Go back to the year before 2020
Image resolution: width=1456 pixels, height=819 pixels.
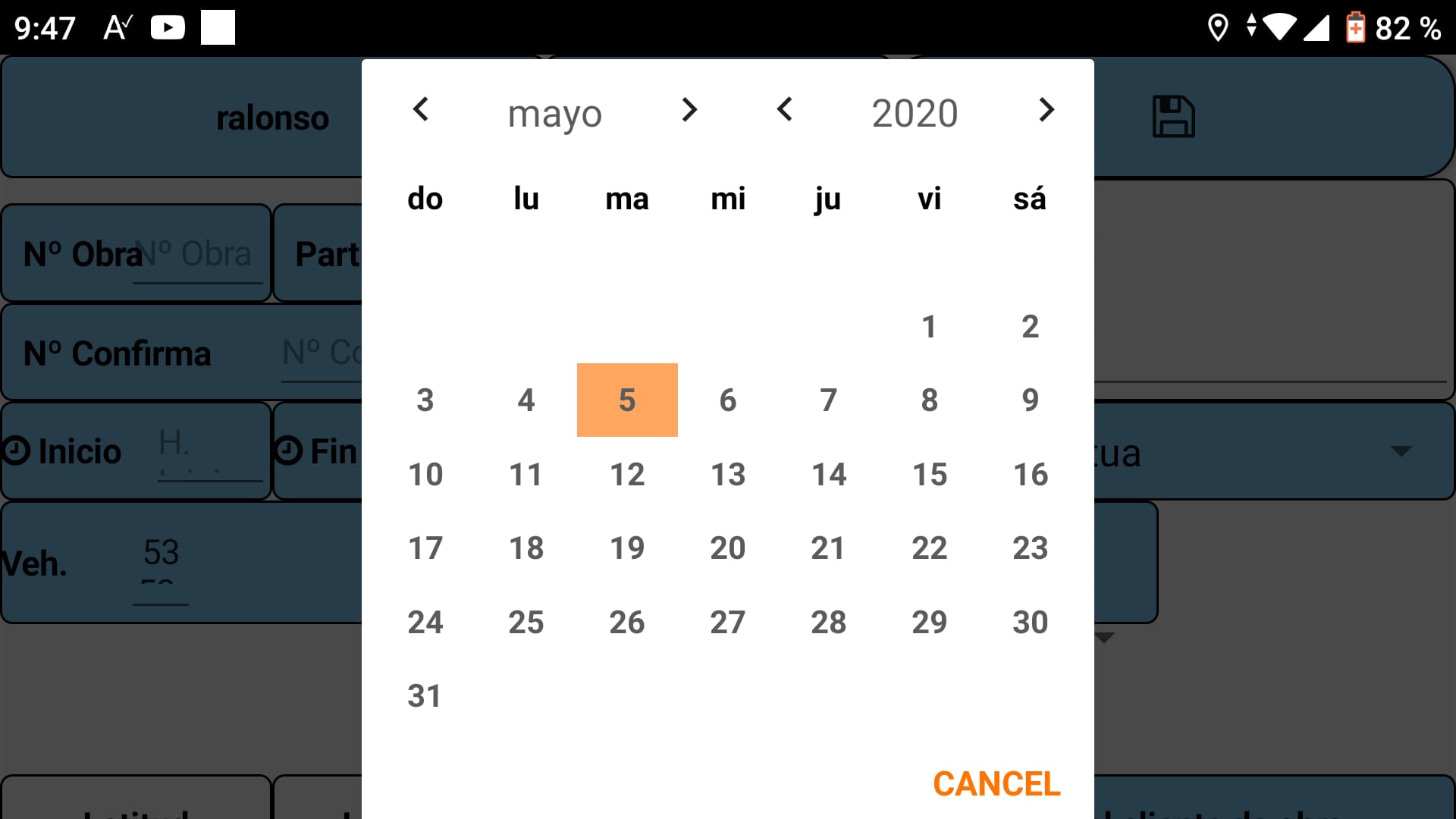click(785, 110)
